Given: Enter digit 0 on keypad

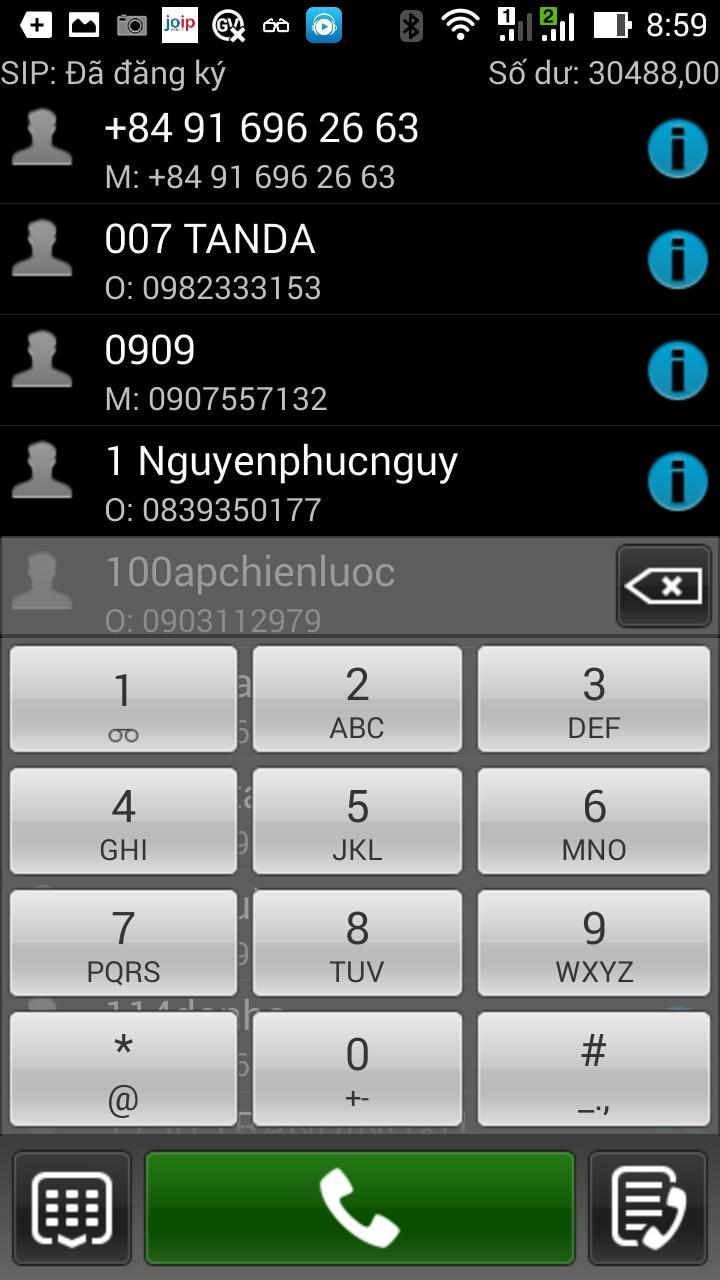Looking at the screenshot, I should pyautogui.click(x=357, y=1068).
